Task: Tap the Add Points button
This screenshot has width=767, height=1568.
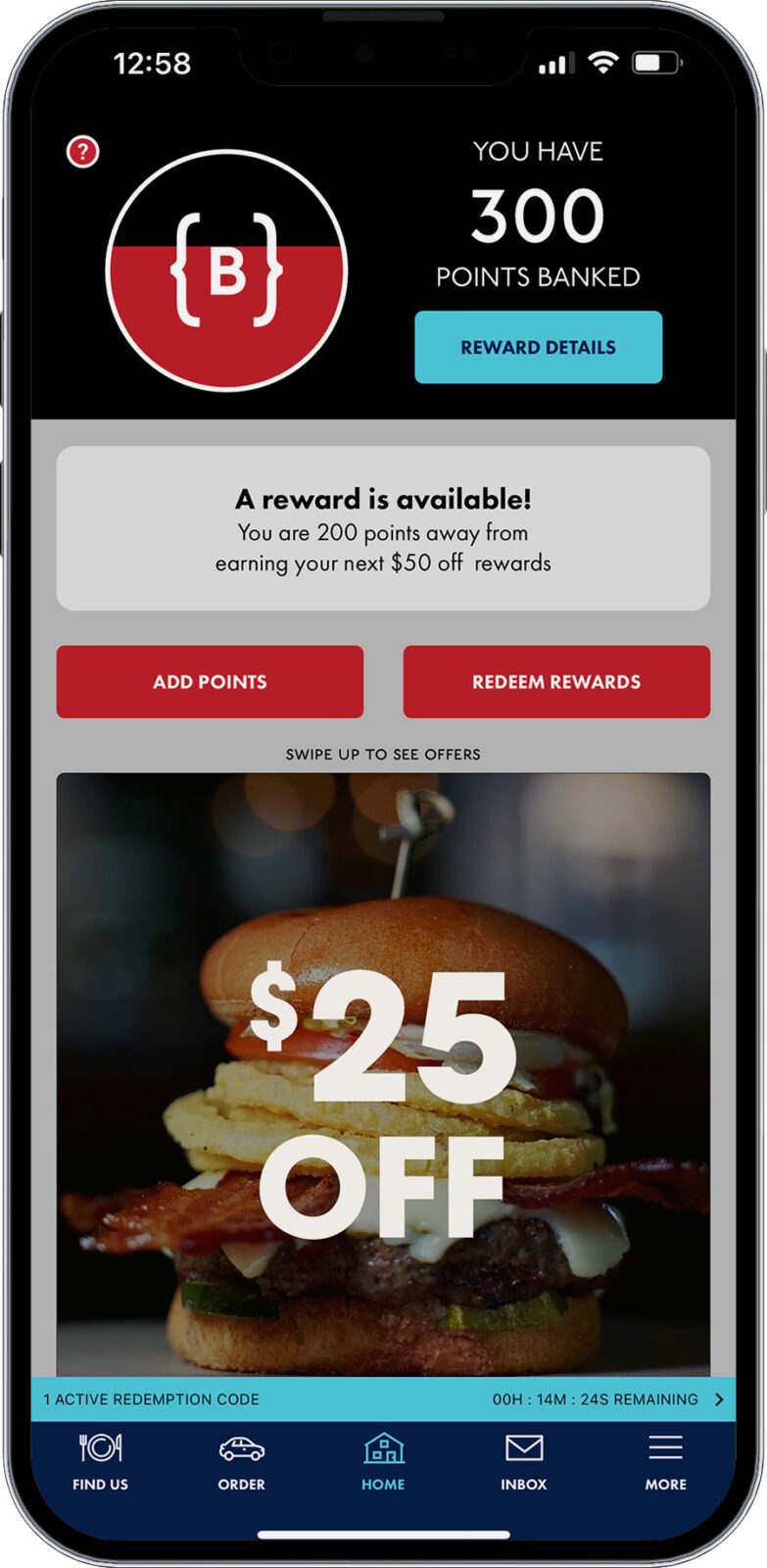Action: 210,682
